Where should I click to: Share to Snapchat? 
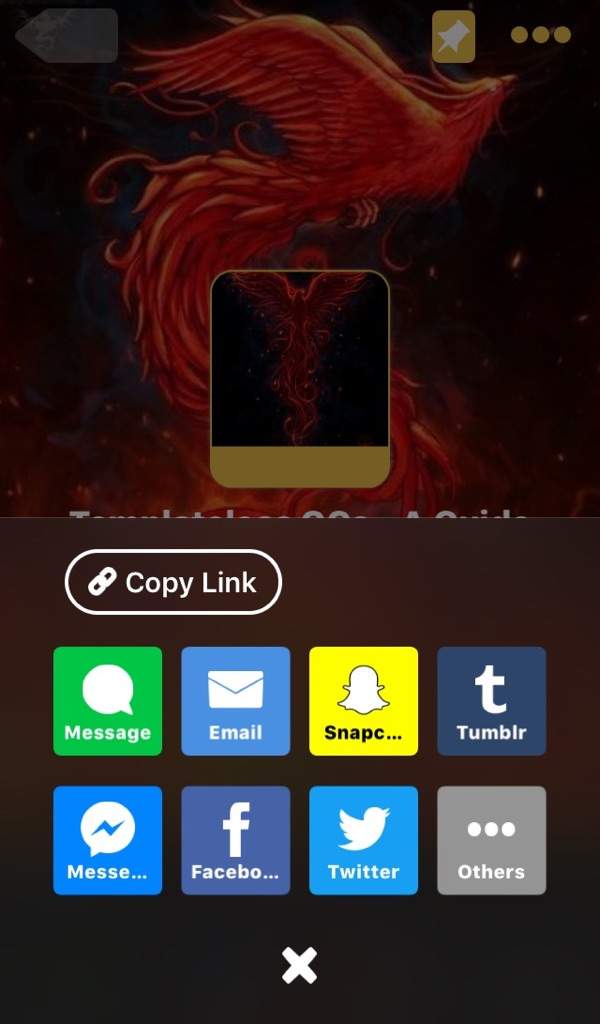(x=363, y=701)
